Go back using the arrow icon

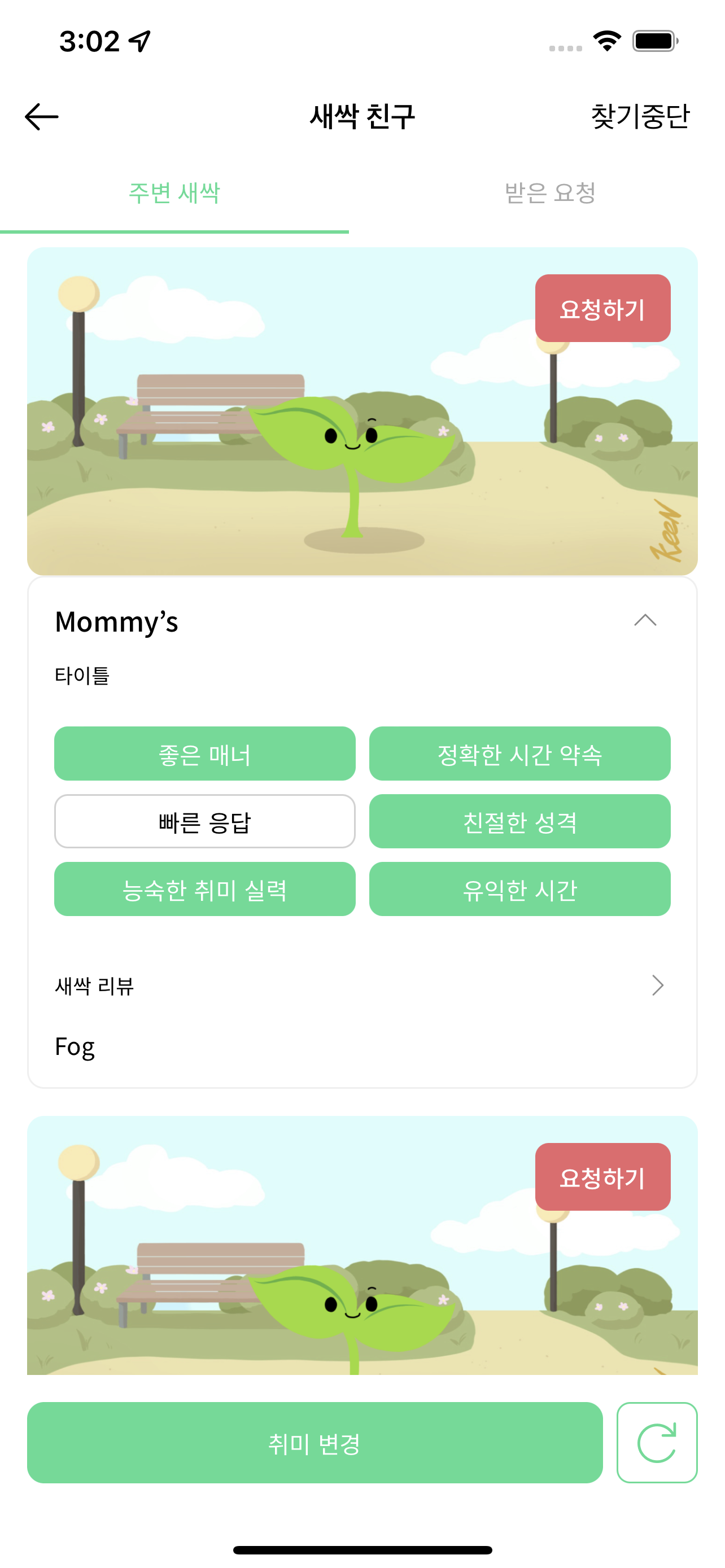41,116
